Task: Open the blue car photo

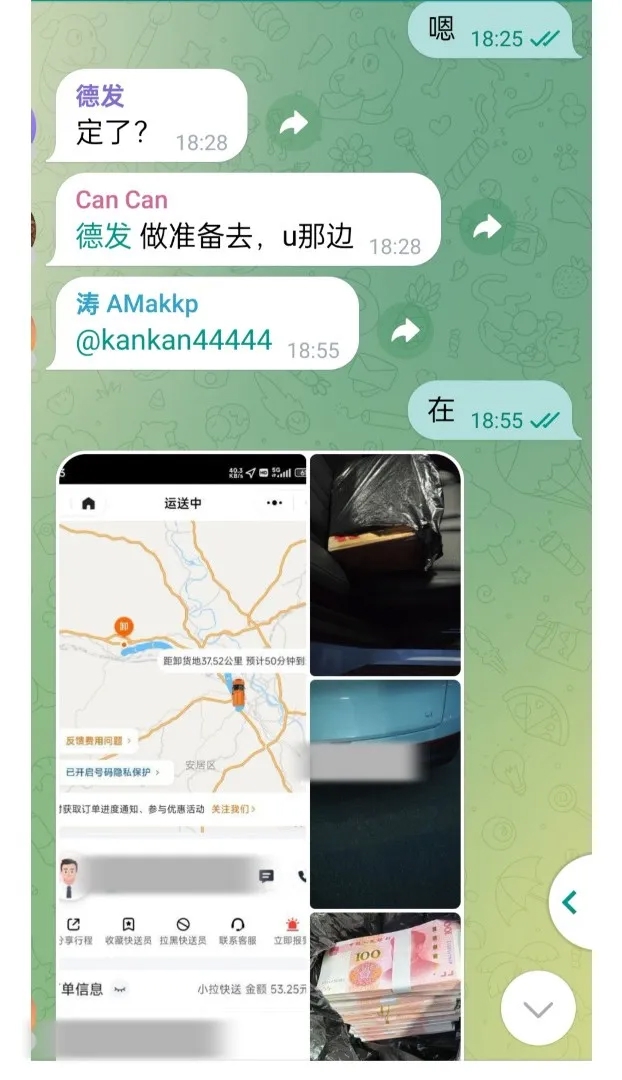Action: click(x=385, y=793)
